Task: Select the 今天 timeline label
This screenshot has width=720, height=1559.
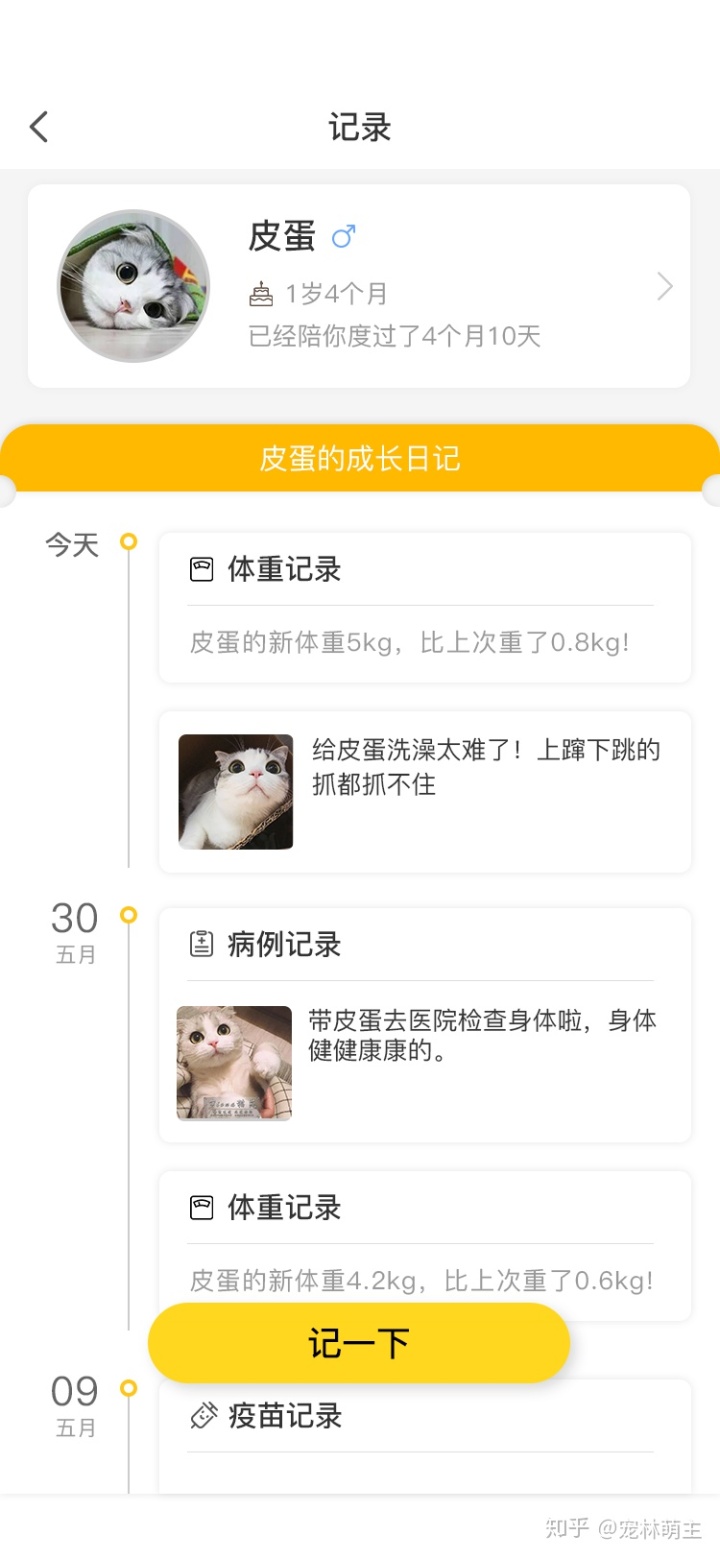Action: tap(71, 545)
